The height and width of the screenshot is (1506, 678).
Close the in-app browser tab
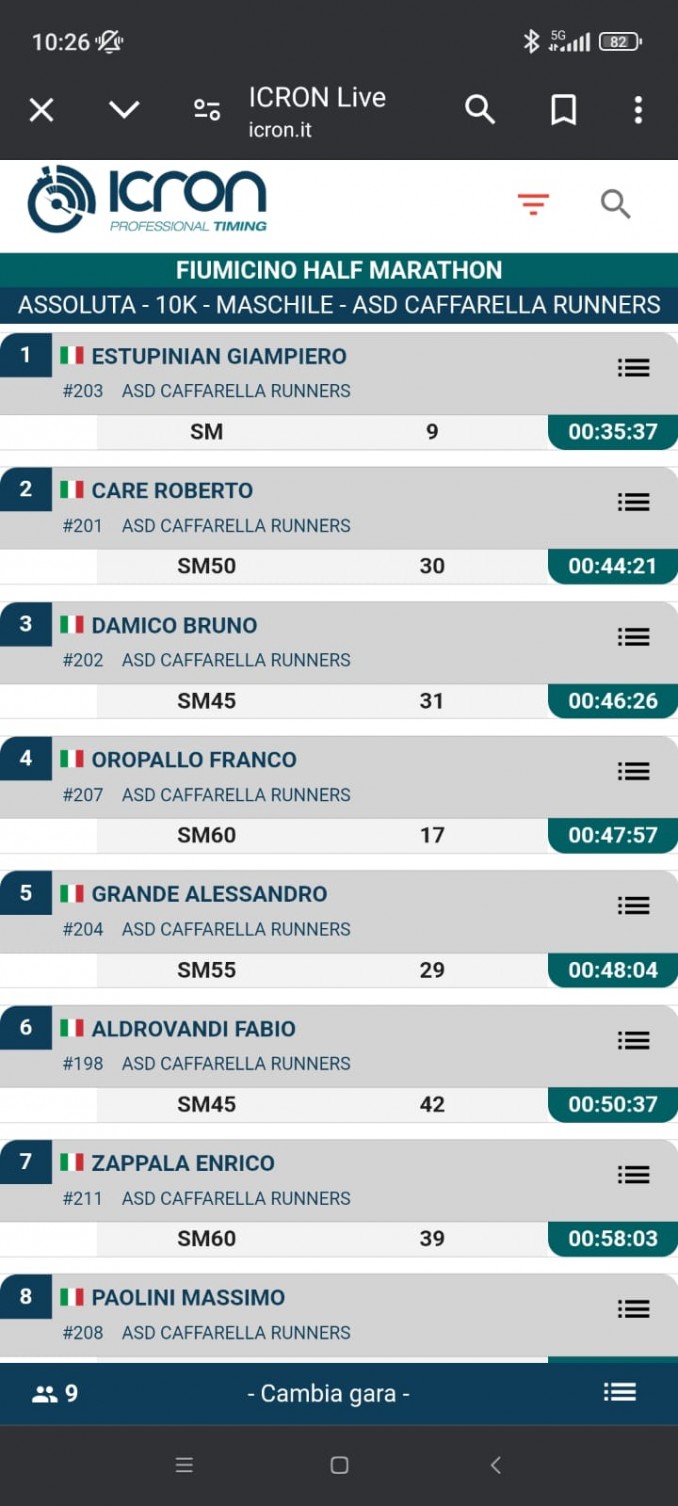coord(41,110)
